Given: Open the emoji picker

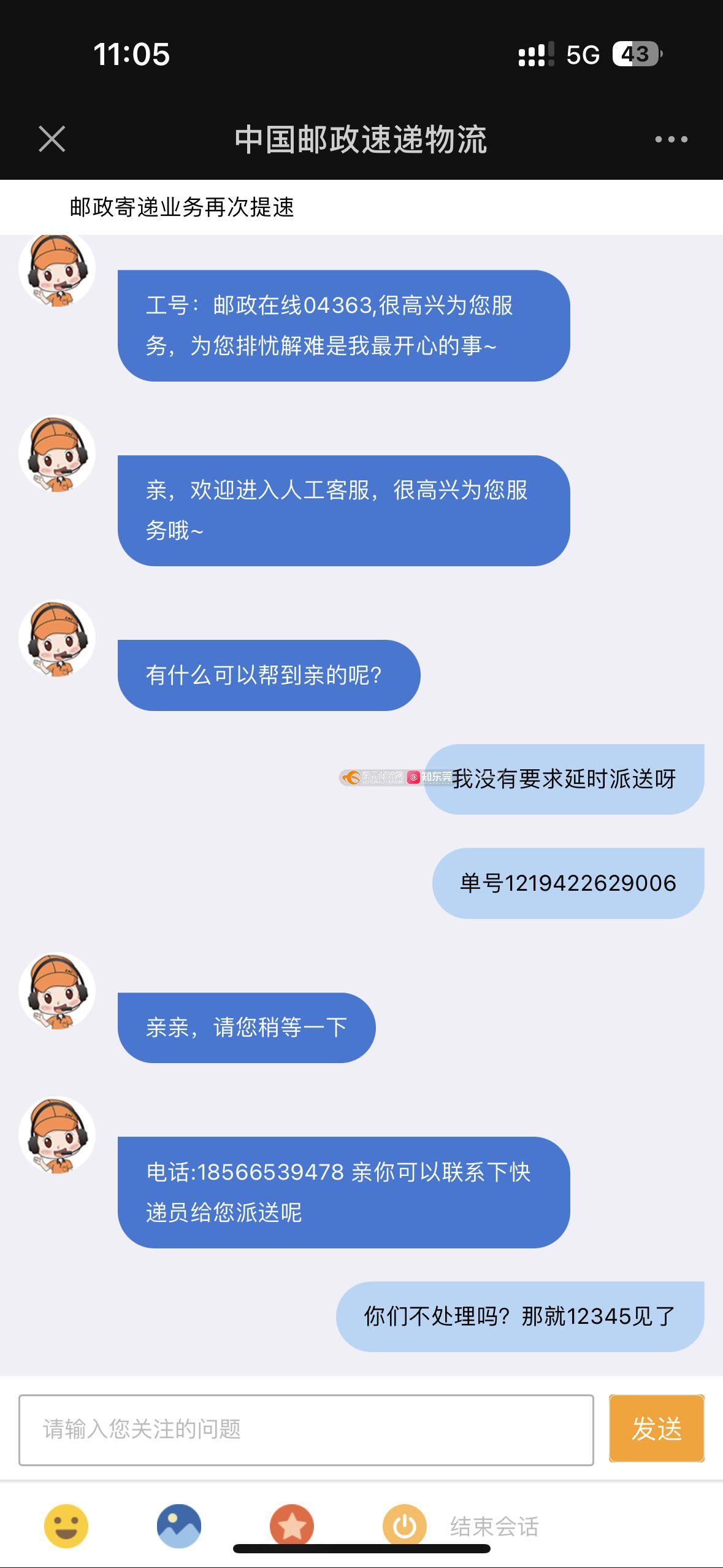Looking at the screenshot, I should pyautogui.click(x=66, y=1526).
